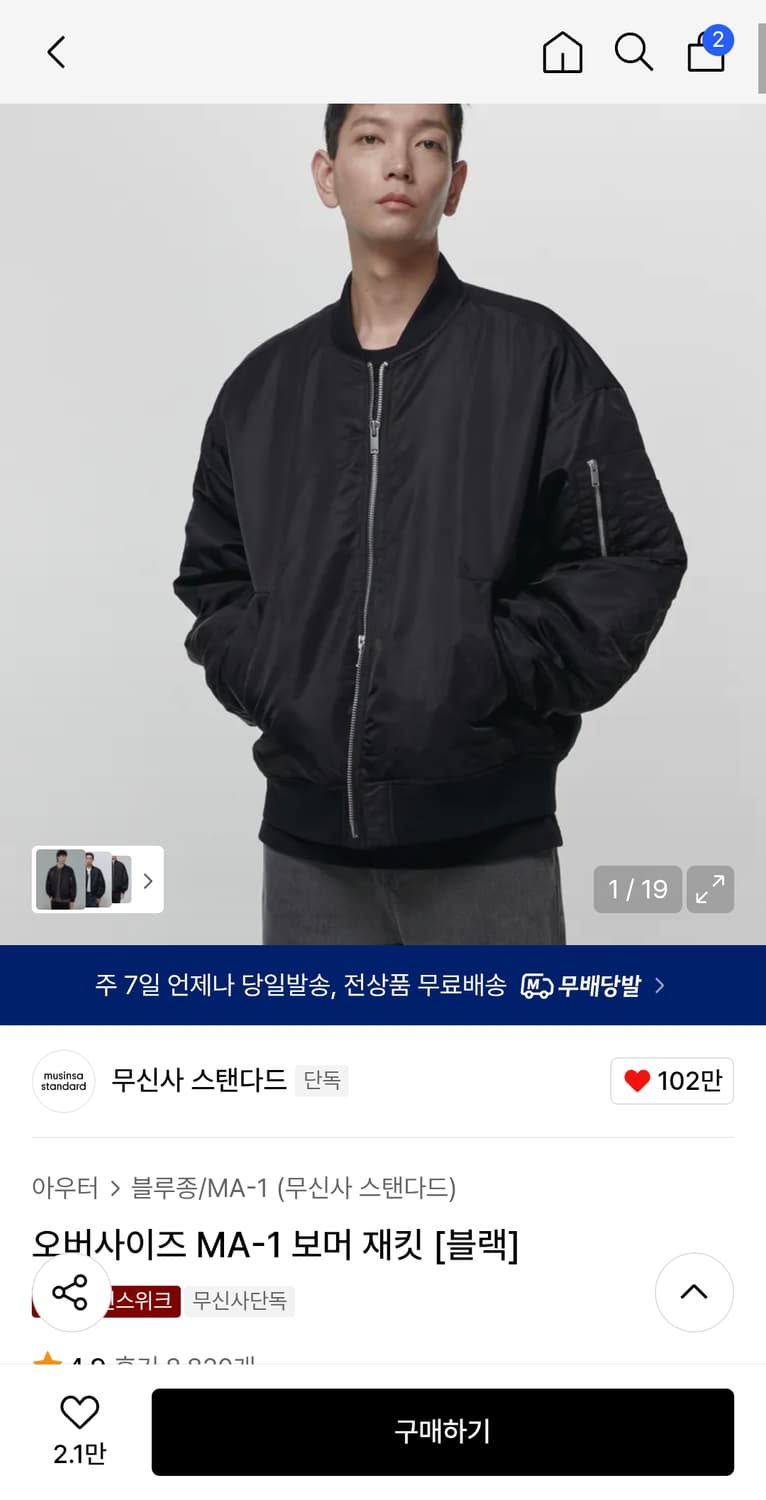Expand more product thumbnails with the chevron
Screen dimensions: 766x1500
pos(147,879)
